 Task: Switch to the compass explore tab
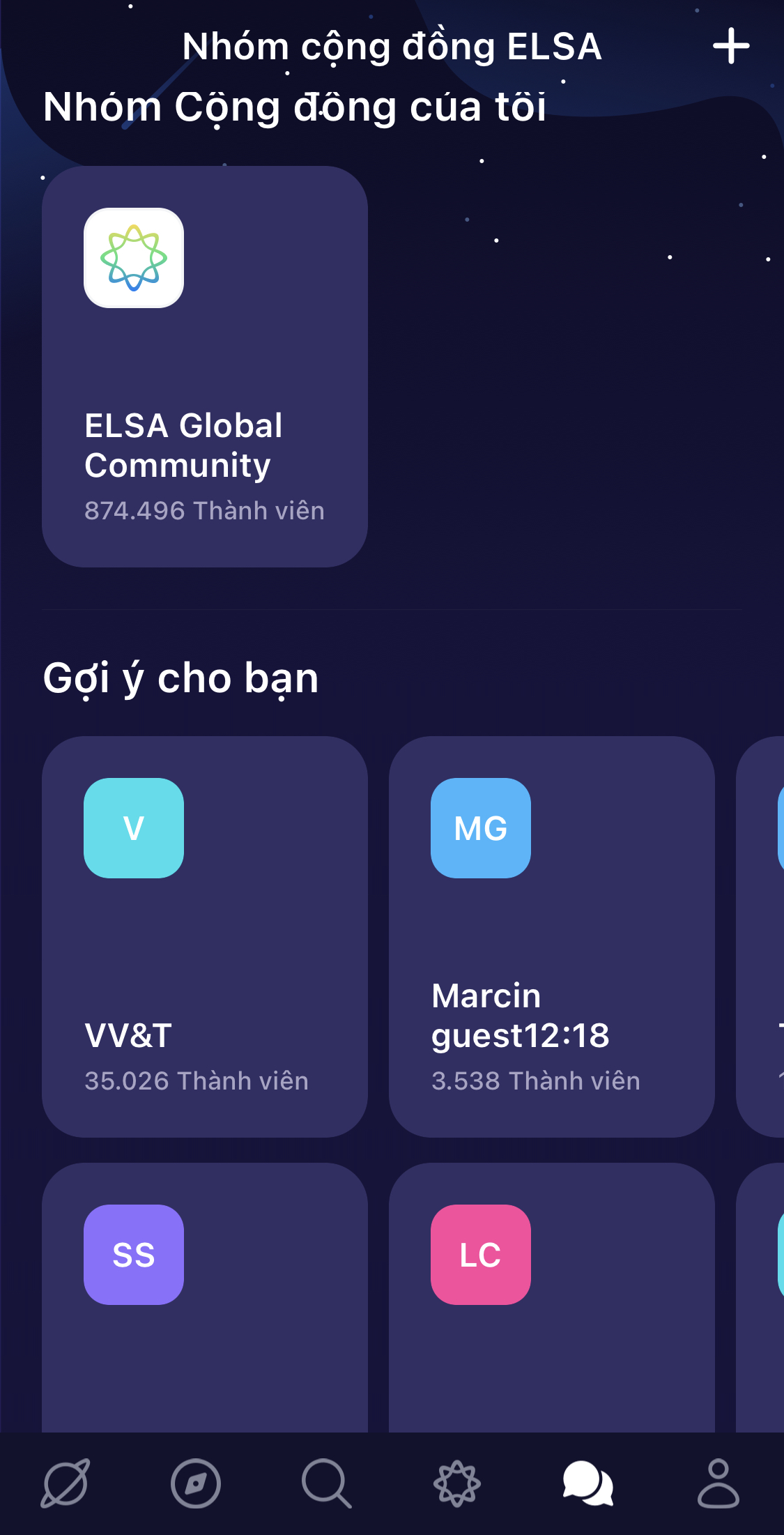[196, 1483]
